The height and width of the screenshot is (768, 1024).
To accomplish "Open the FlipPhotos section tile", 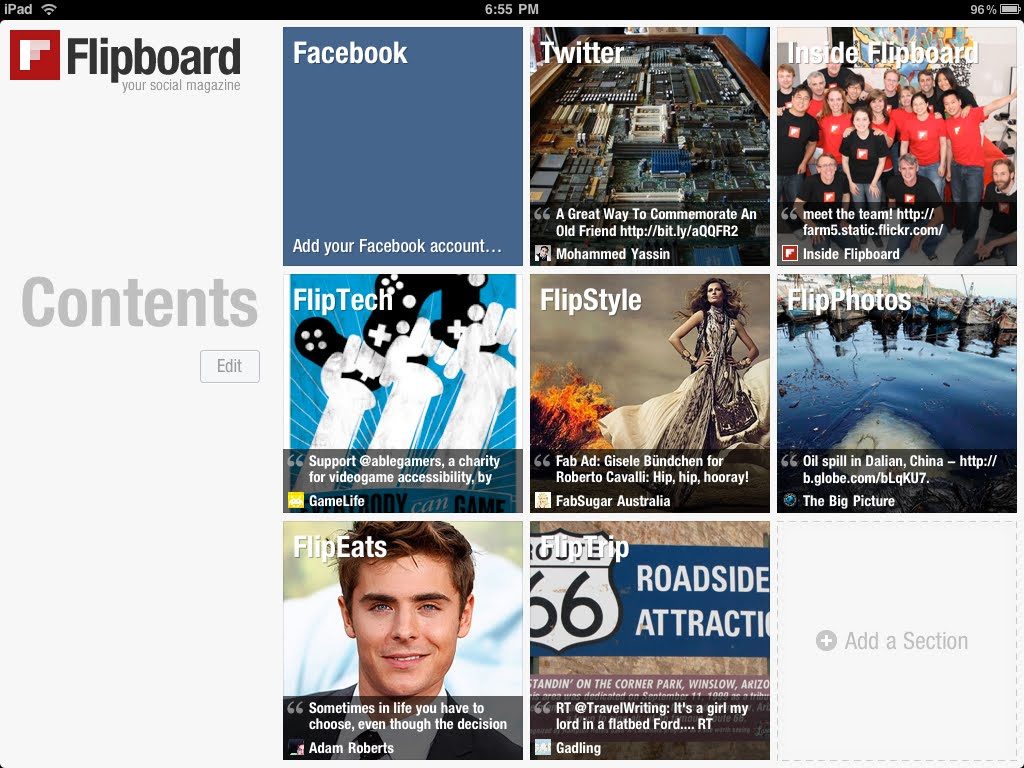I will [x=897, y=393].
